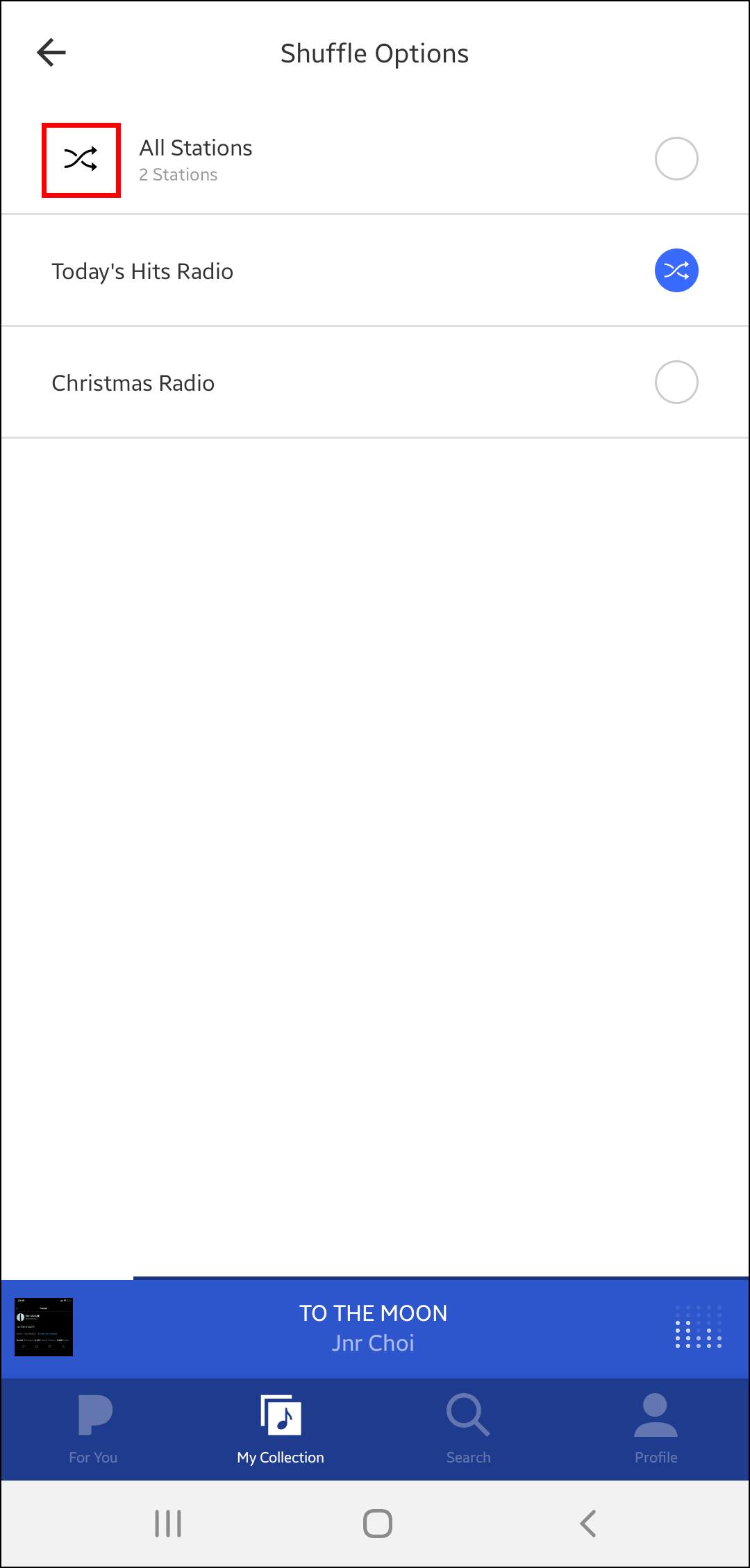This screenshot has width=750, height=1568.
Task: Deselect Today's Hits Radio shuffle toggle
Action: point(676,271)
